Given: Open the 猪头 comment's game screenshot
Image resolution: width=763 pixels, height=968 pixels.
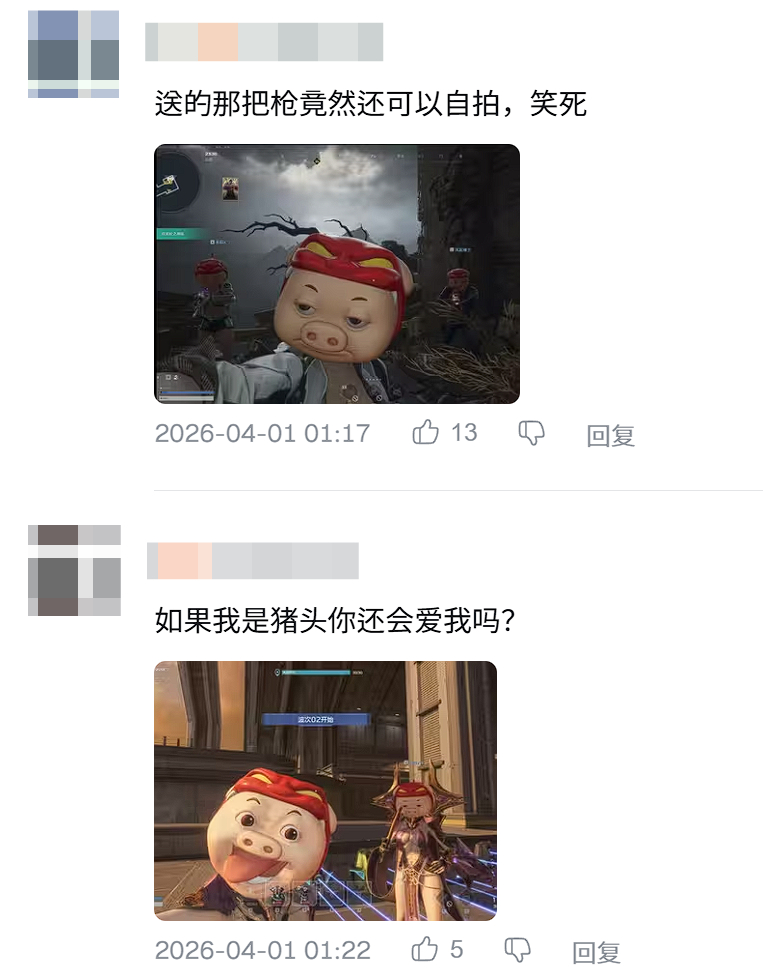Looking at the screenshot, I should [325, 790].
